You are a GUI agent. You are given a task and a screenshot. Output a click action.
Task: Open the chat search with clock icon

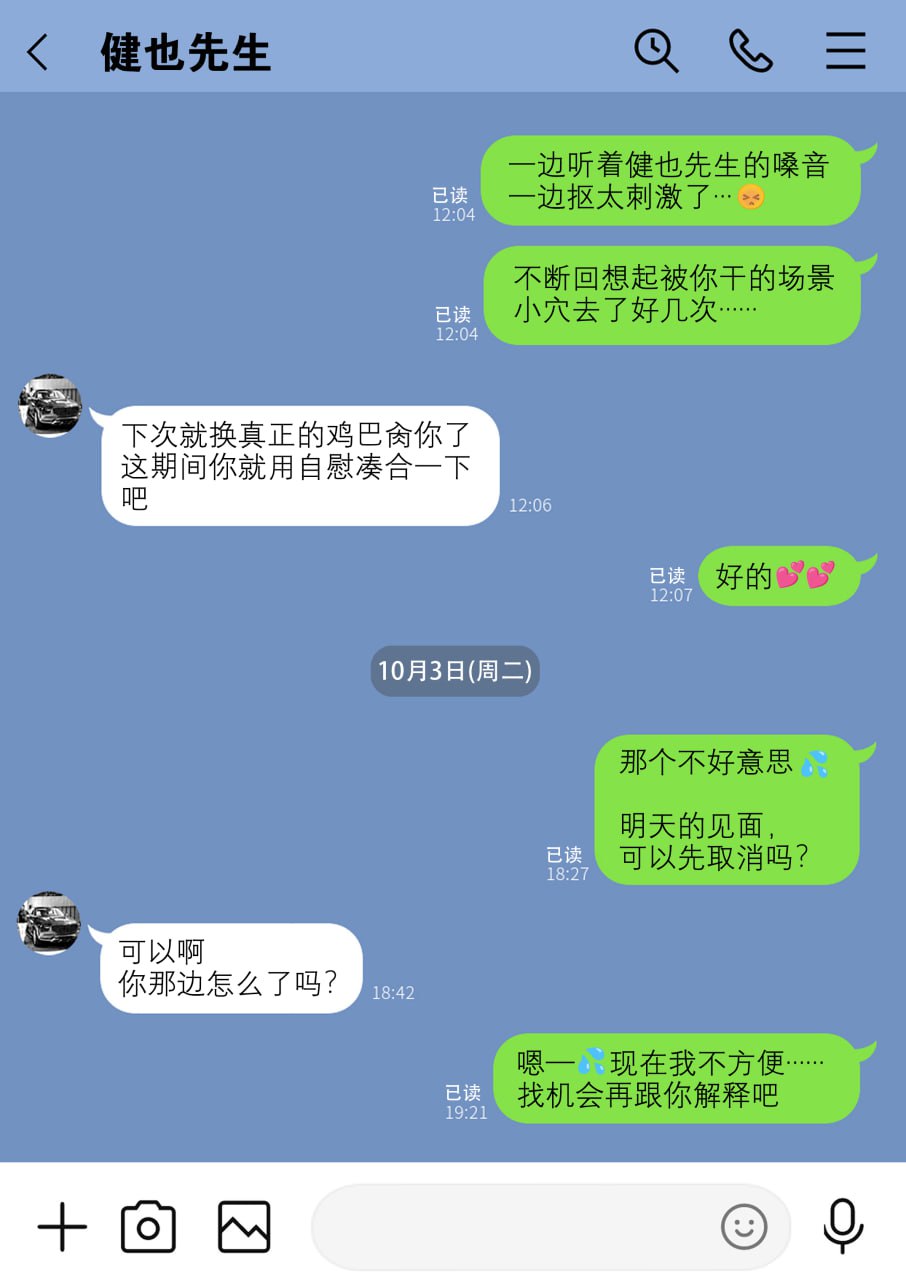pos(657,50)
